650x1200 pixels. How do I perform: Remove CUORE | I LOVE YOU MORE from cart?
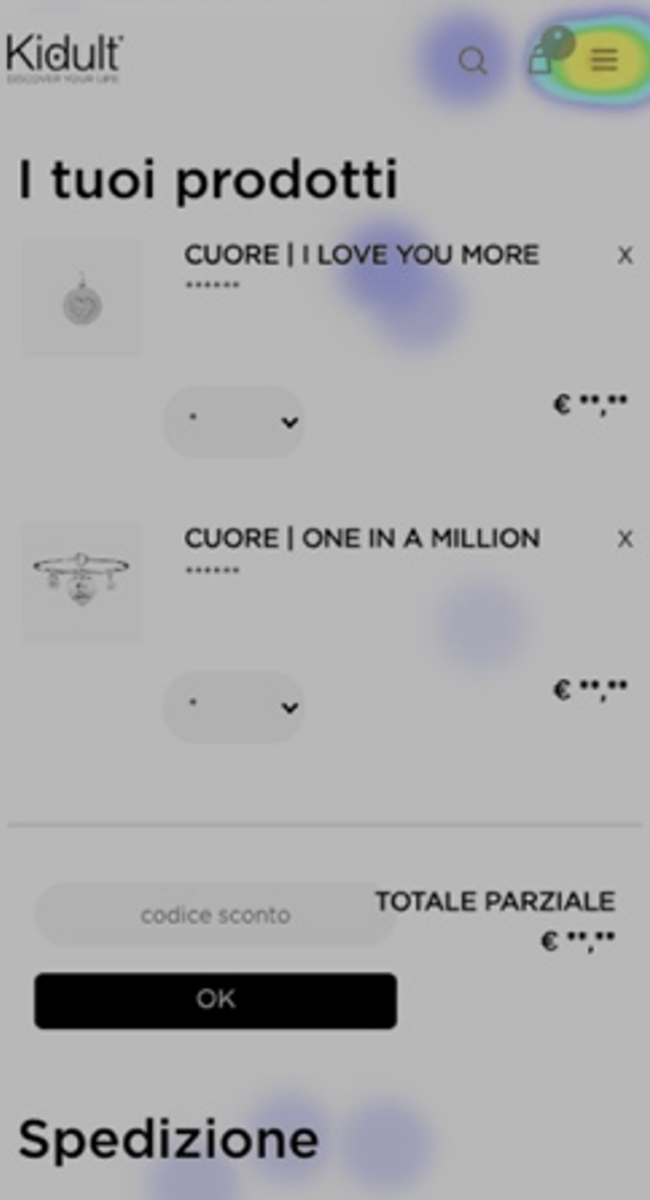pos(625,256)
